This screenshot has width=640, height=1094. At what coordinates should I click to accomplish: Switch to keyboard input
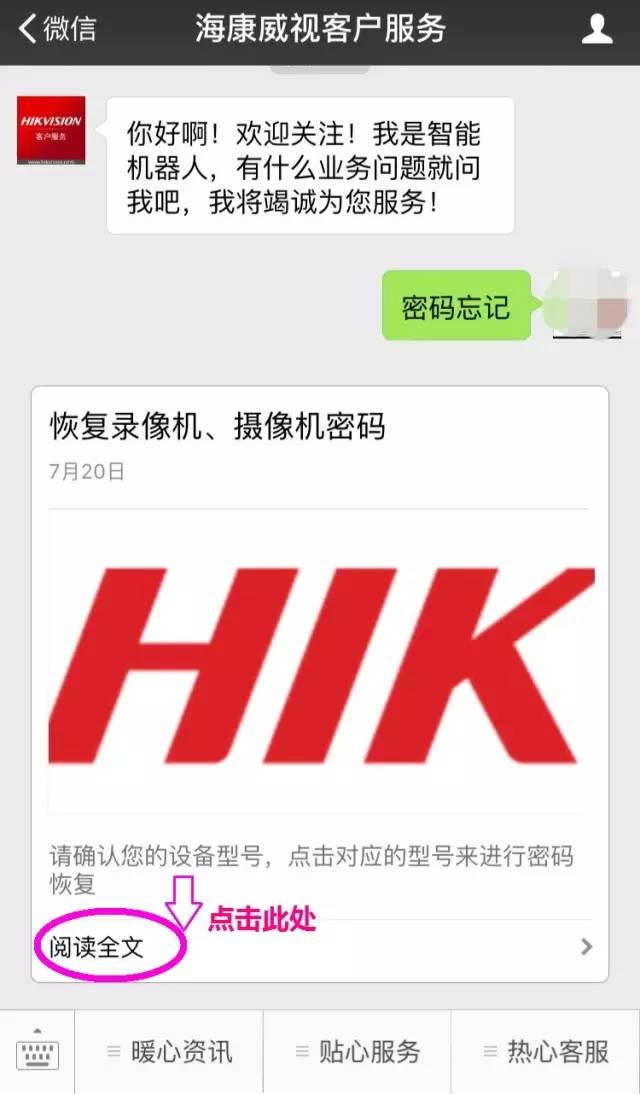click(37, 1051)
